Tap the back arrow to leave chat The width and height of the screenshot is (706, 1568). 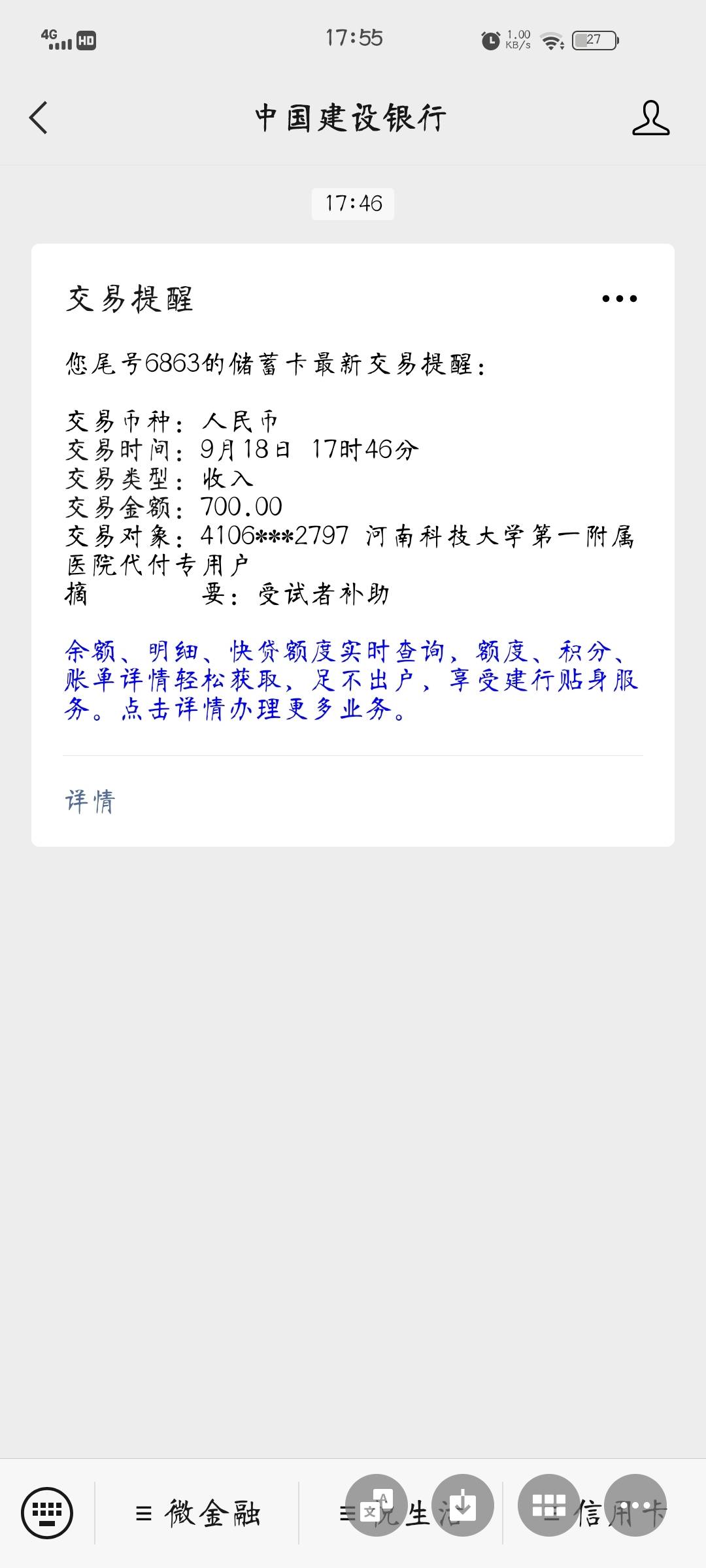click(37, 118)
